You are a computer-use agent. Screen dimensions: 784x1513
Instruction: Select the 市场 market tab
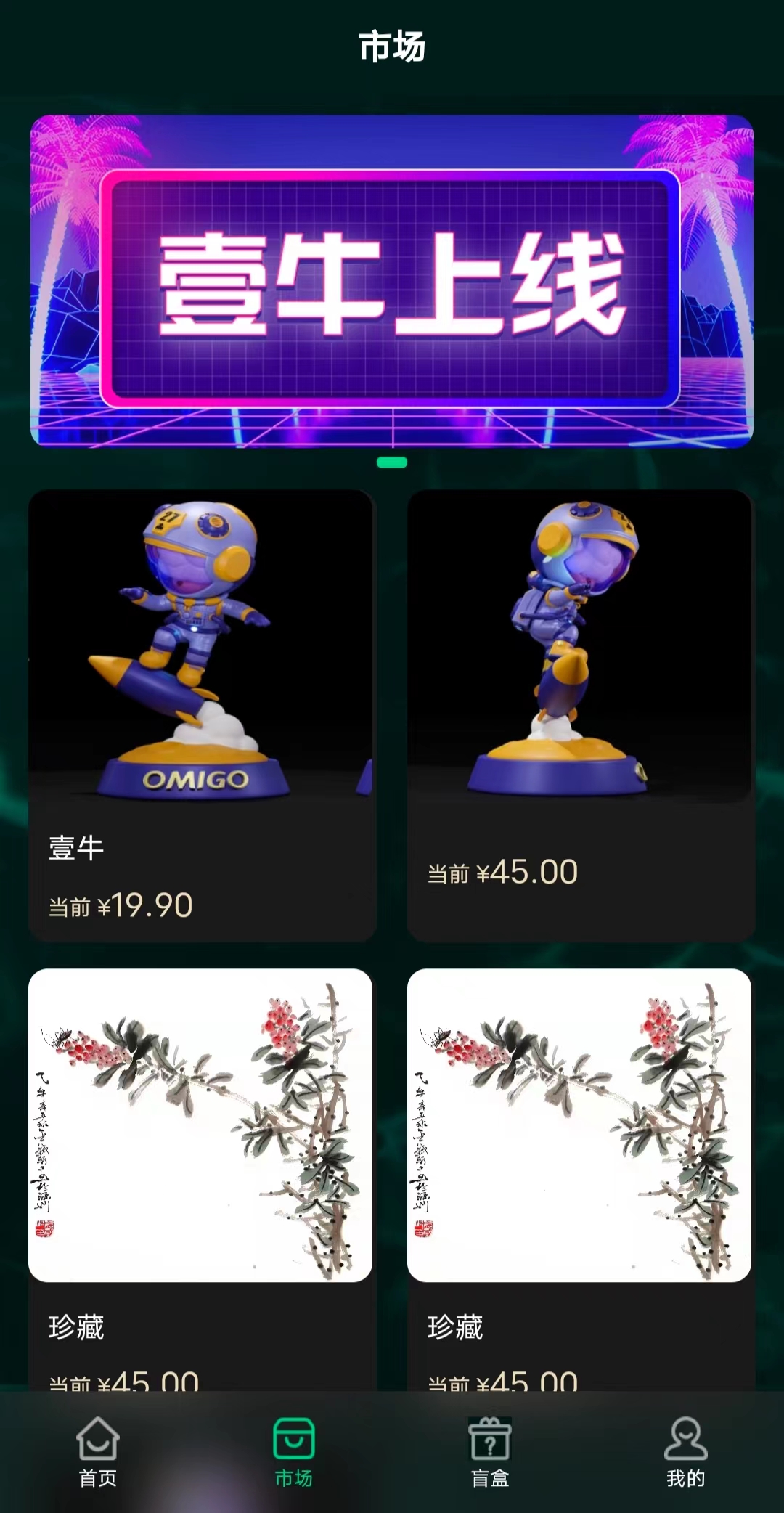293,1451
